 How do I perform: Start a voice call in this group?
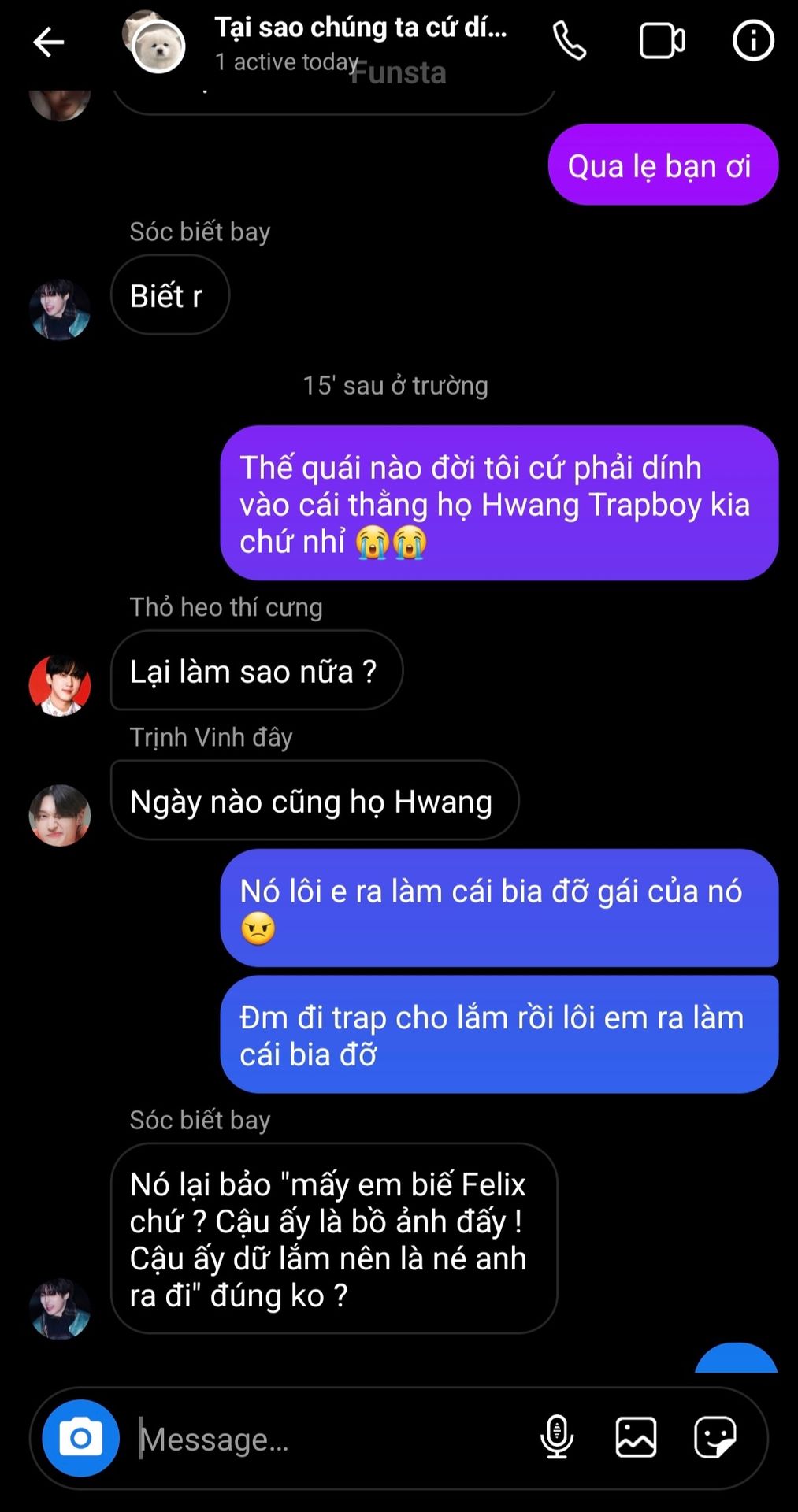[569, 41]
